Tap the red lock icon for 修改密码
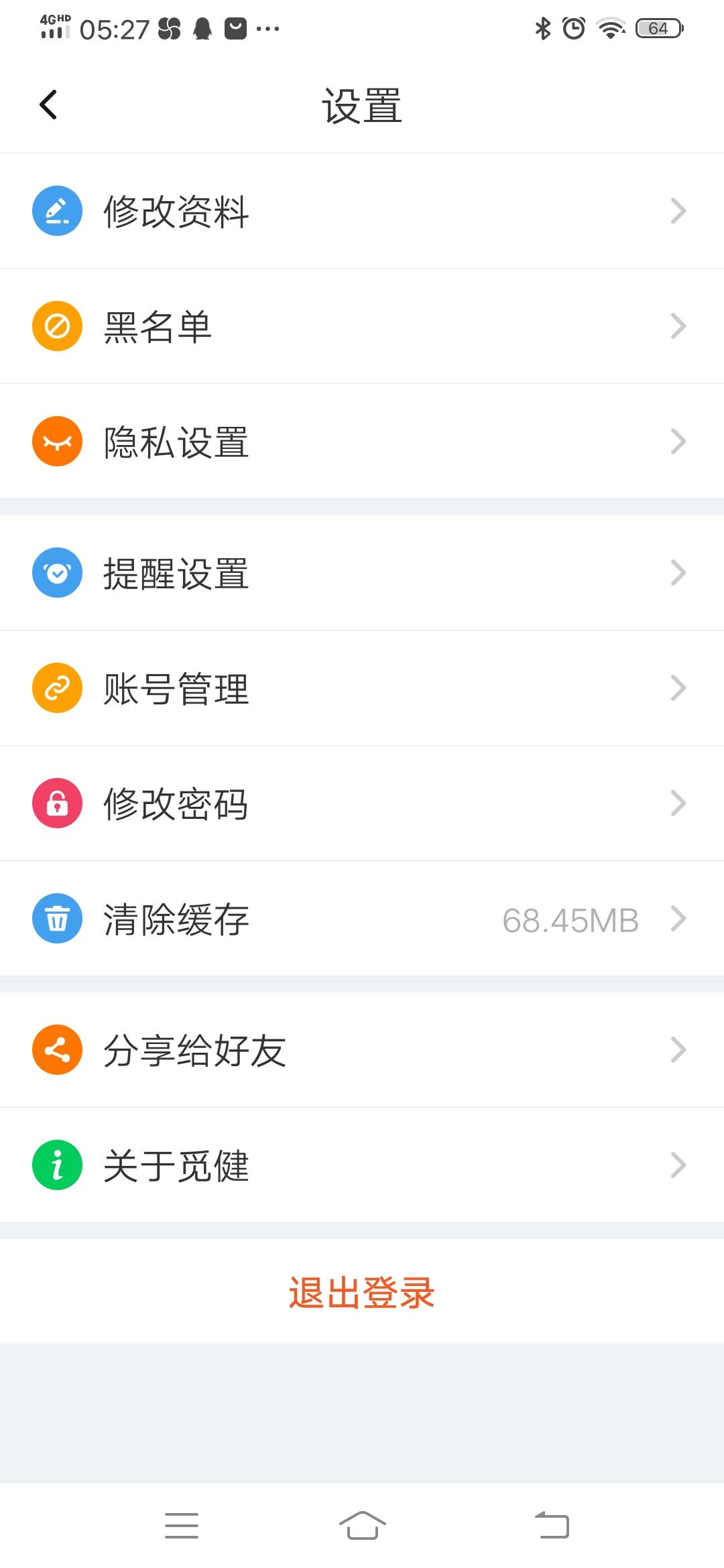This screenshot has width=724, height=1568. pos(56,803)
